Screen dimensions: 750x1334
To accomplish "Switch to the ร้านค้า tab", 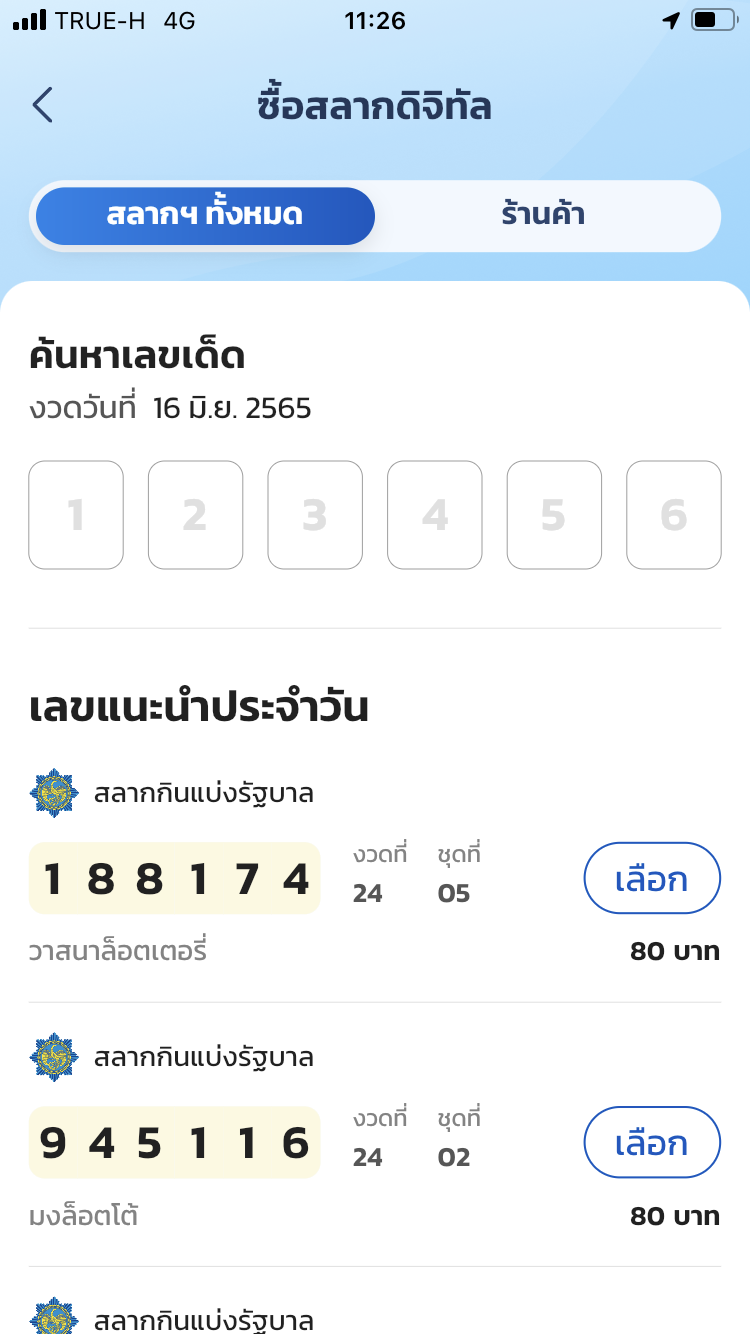I will click(543, 216).
